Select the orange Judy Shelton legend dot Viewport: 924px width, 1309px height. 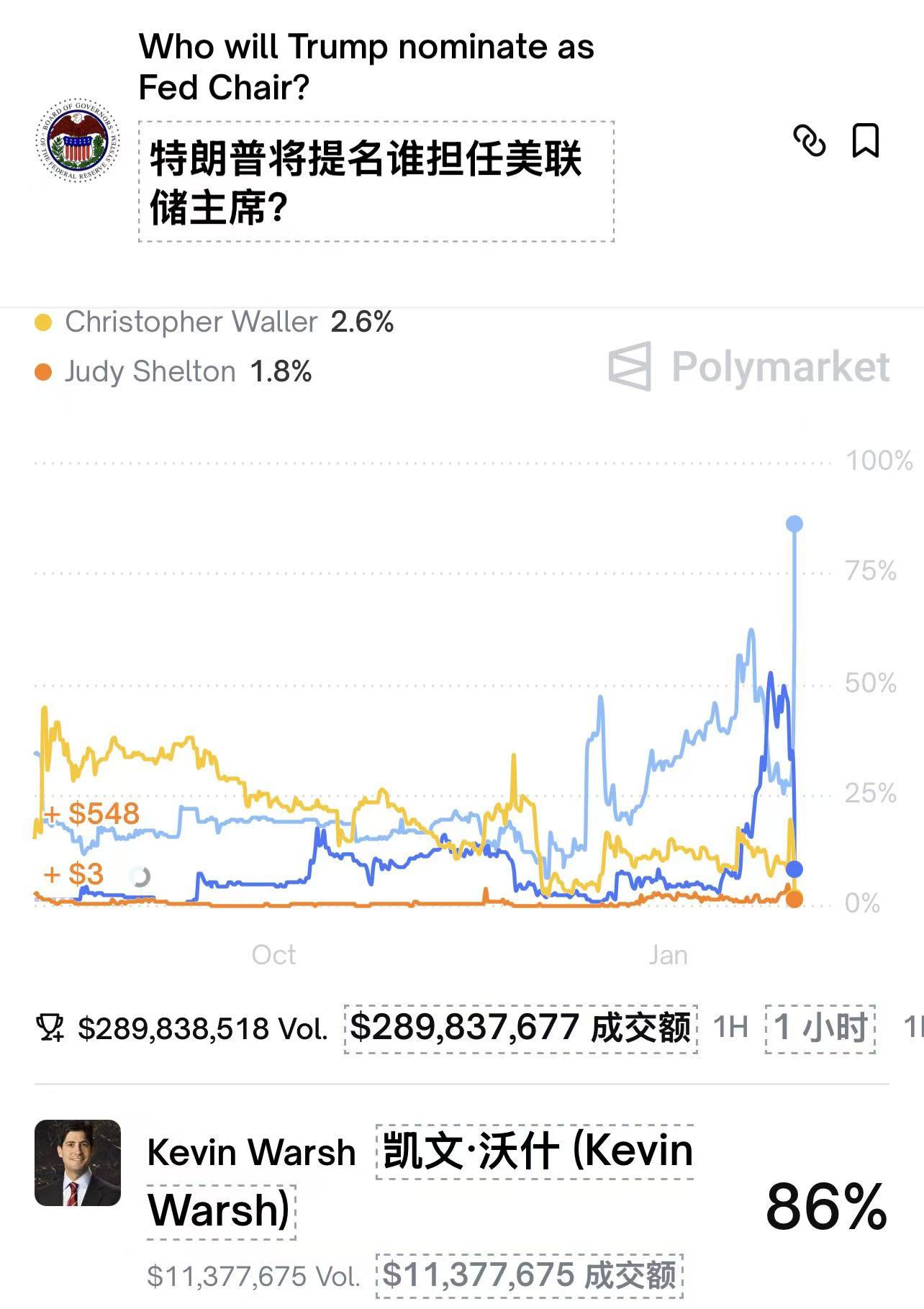click(45, 372)
